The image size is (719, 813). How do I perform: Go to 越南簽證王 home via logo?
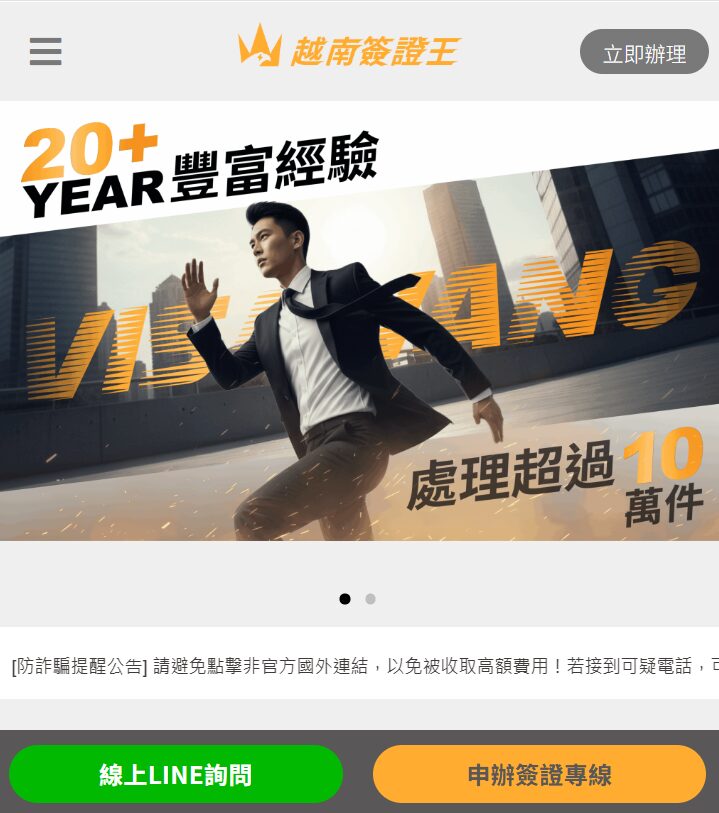[x=348, y=48]
